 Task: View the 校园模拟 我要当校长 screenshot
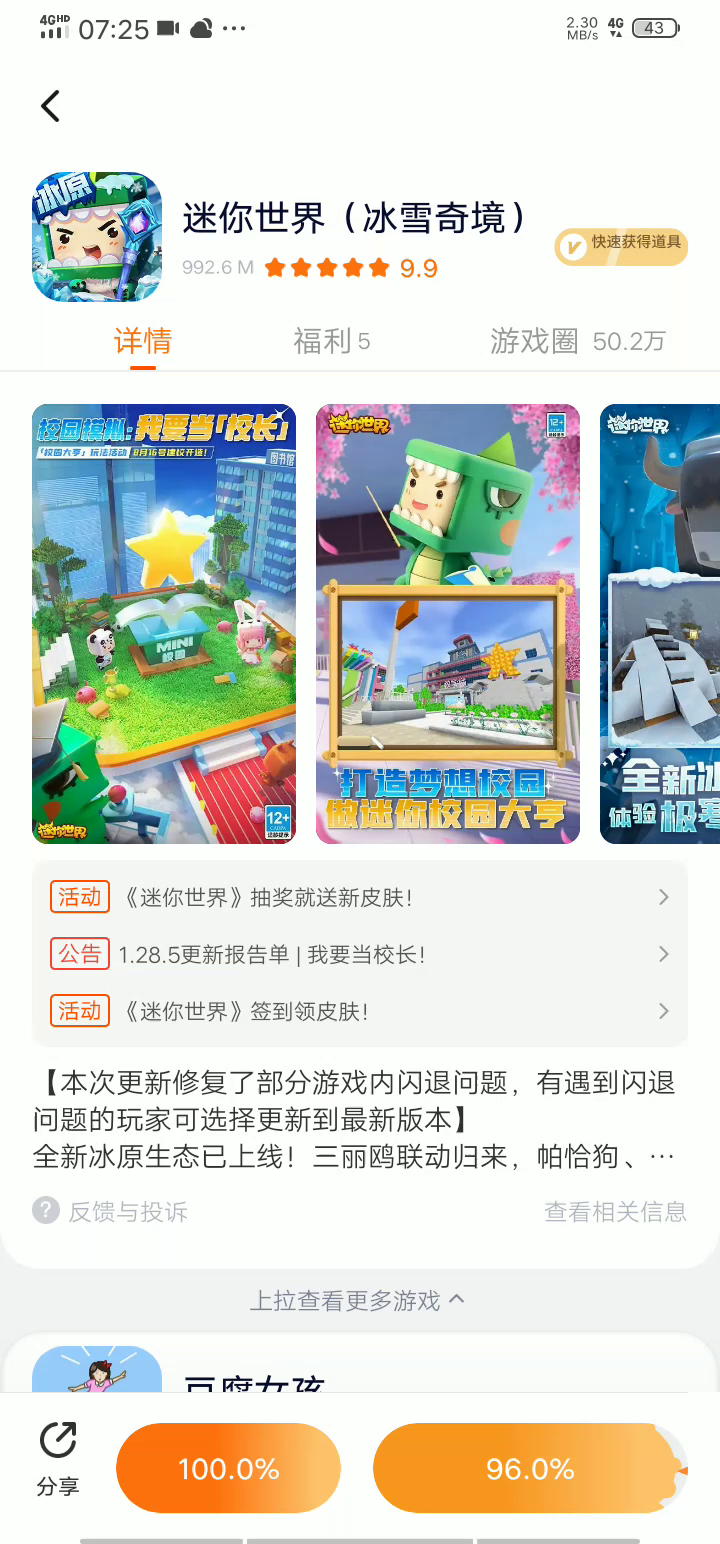tap(164, 624)
